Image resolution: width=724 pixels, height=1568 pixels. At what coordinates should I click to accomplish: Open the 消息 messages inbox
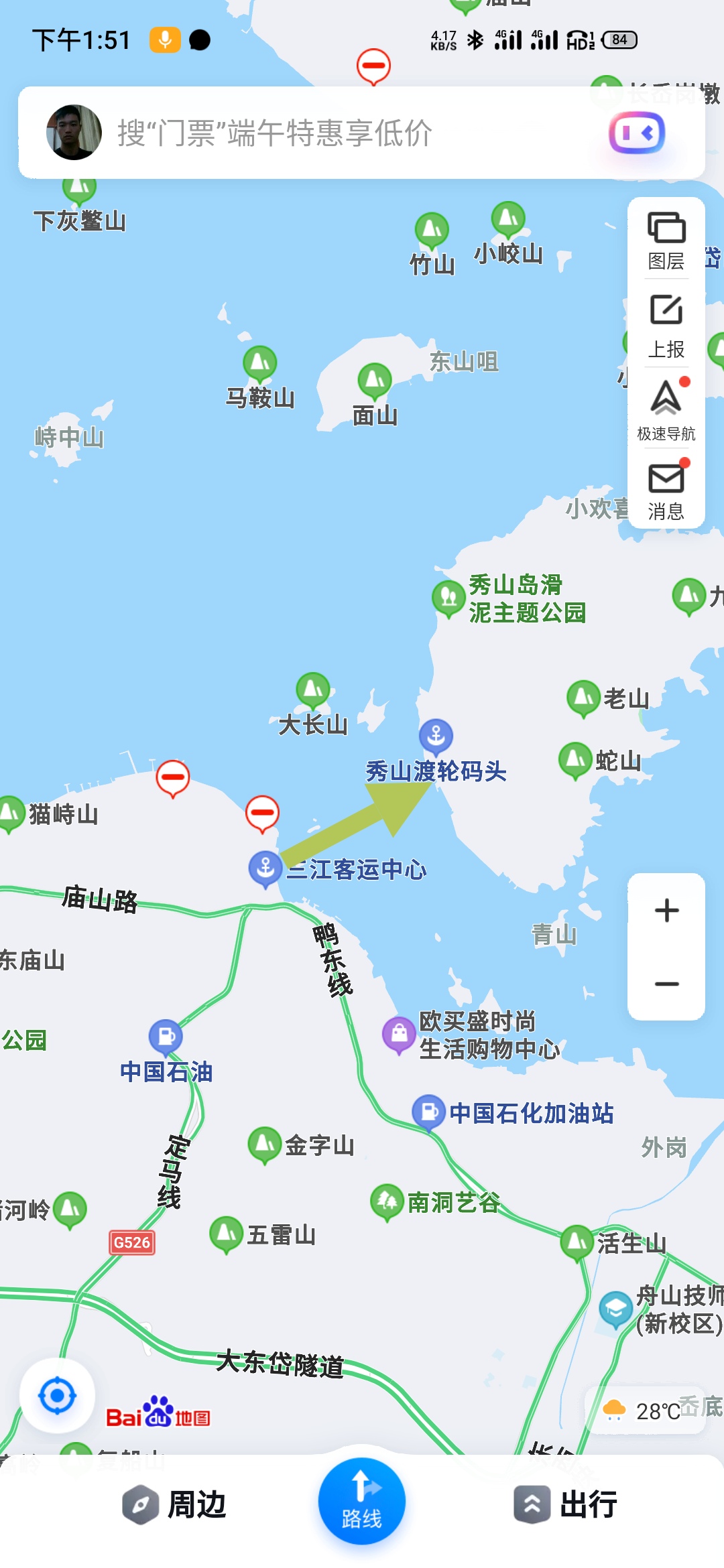(x=666, y=491)
